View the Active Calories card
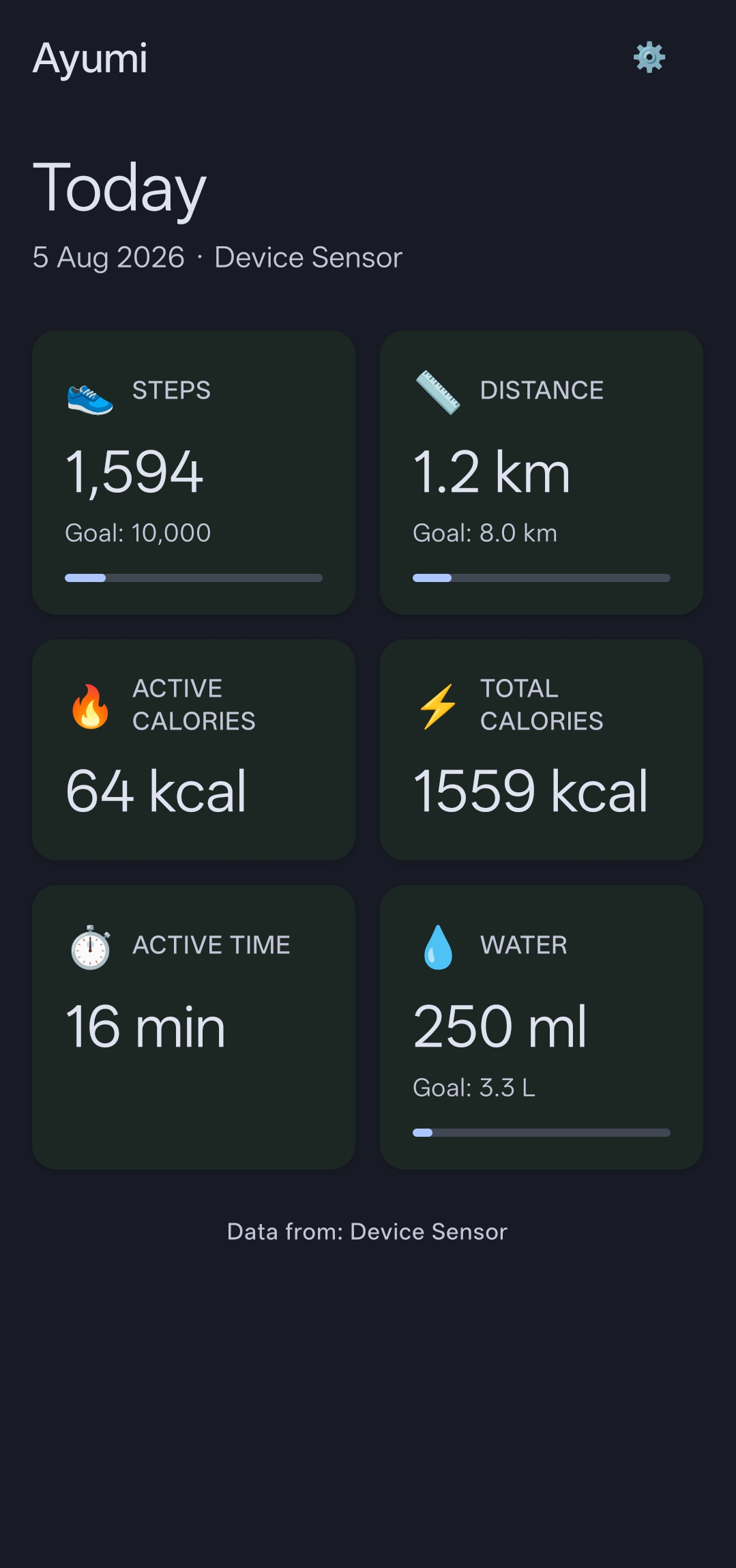 194,750
